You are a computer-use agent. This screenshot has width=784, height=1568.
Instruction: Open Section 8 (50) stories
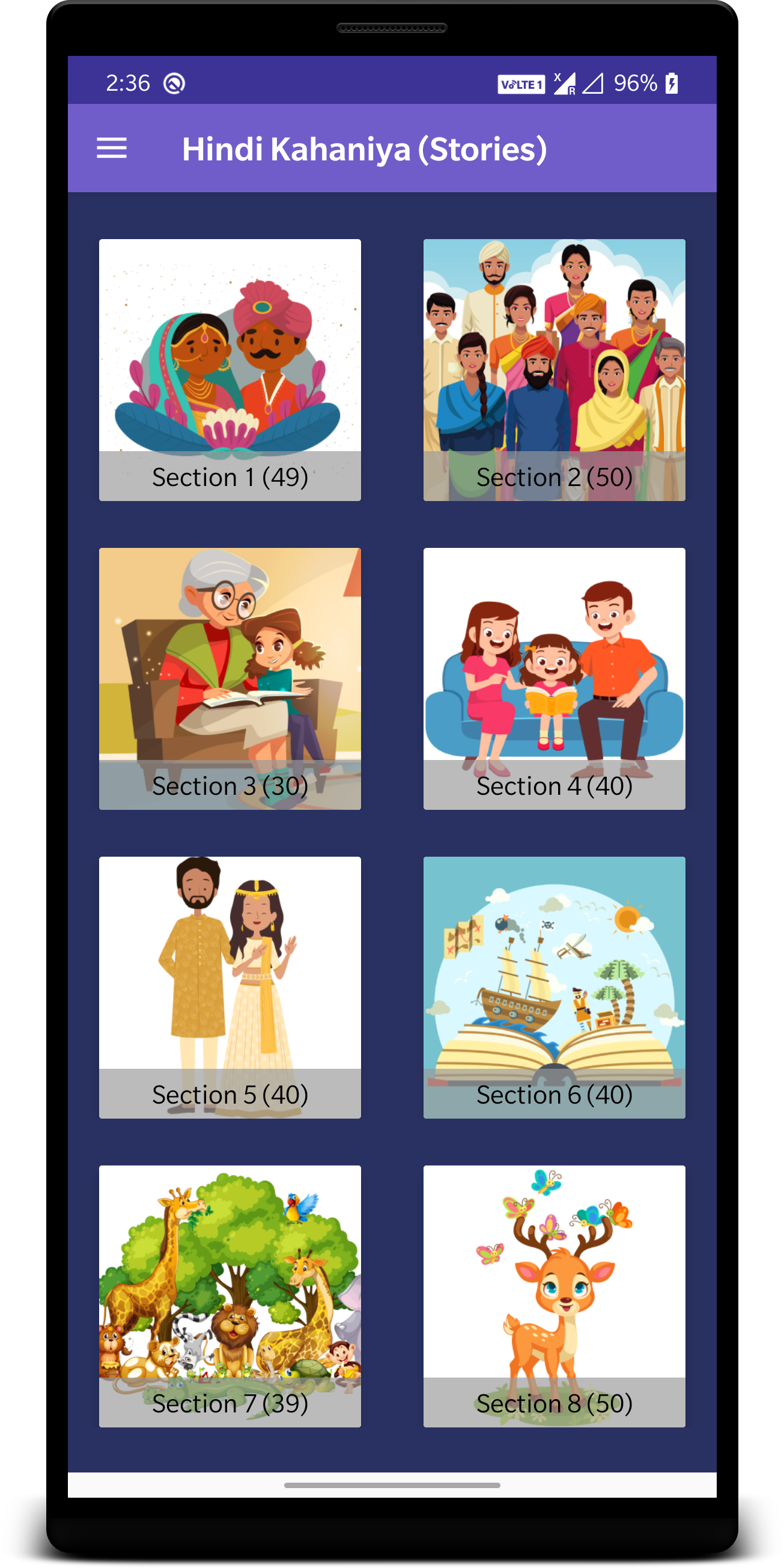[x=554, y=1296]
